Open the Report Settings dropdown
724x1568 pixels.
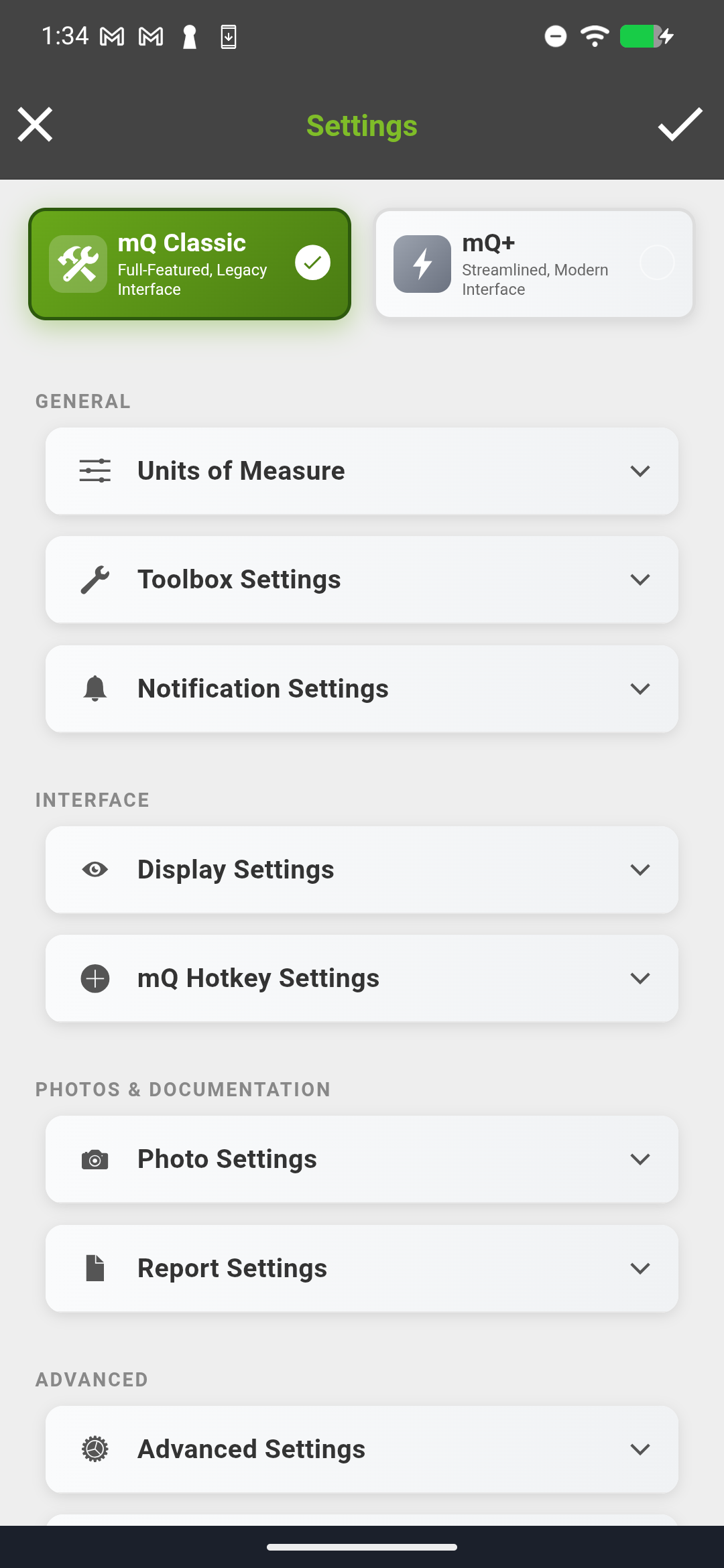tap(640, 1267)
